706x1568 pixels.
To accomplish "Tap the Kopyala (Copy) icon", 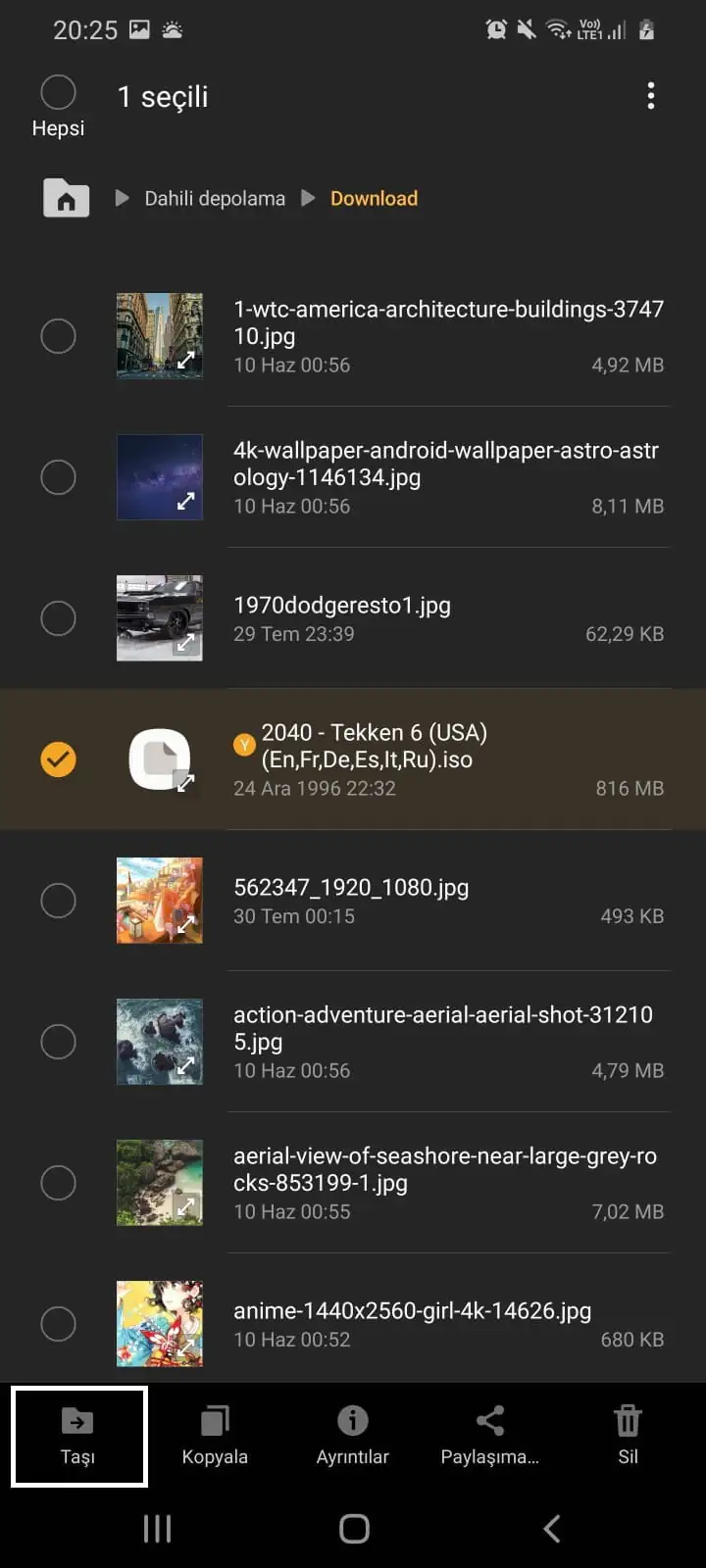I will 214,1418.
